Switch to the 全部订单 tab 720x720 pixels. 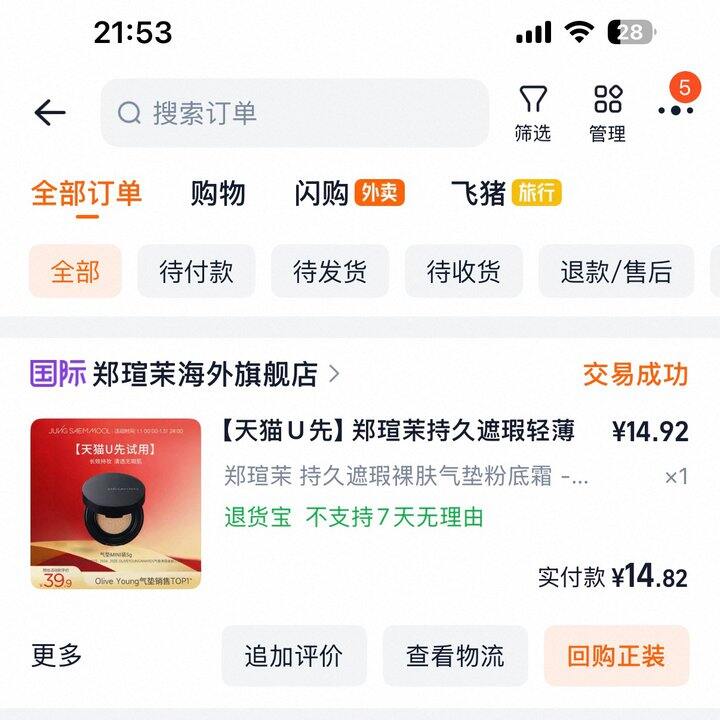pyautogui.click(x=86, y=193)
